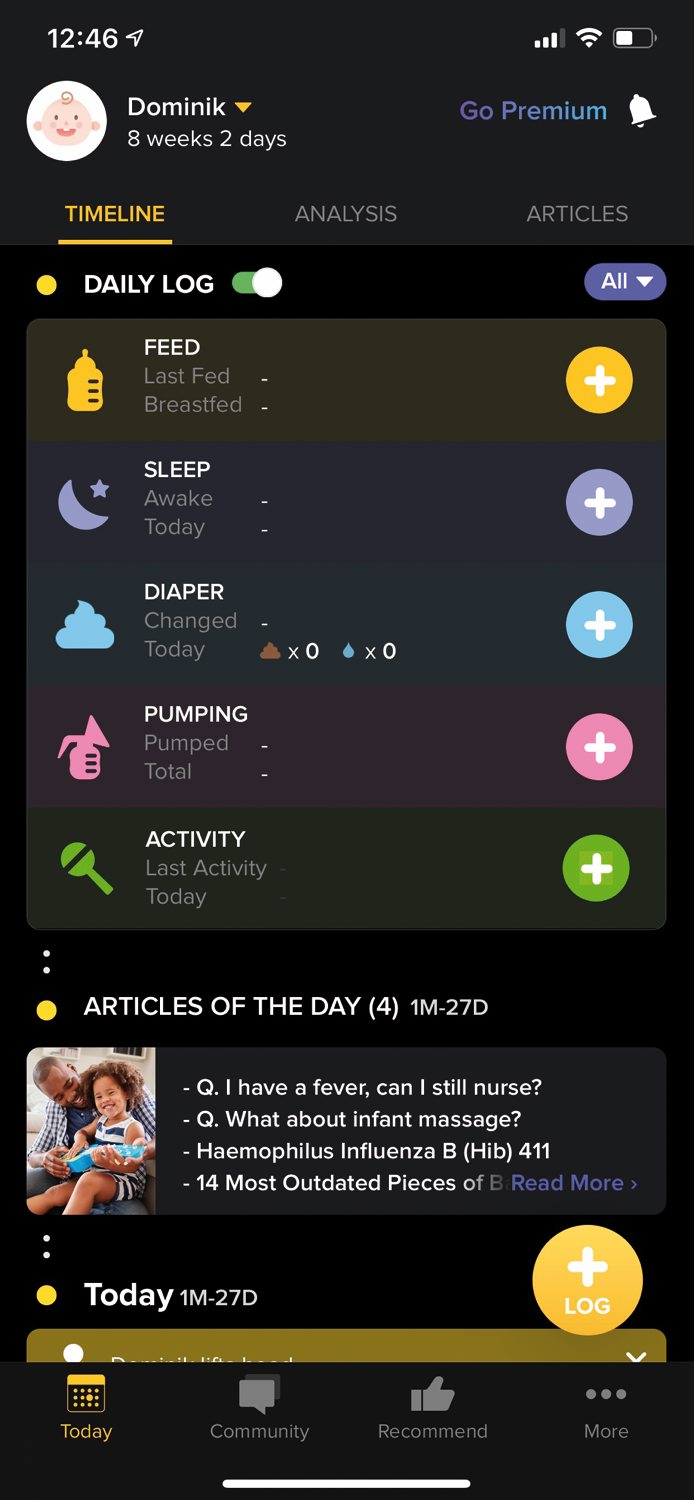The image size is (694, 1500).
Task: Add a new feed entry
Action: click(599, 381)
